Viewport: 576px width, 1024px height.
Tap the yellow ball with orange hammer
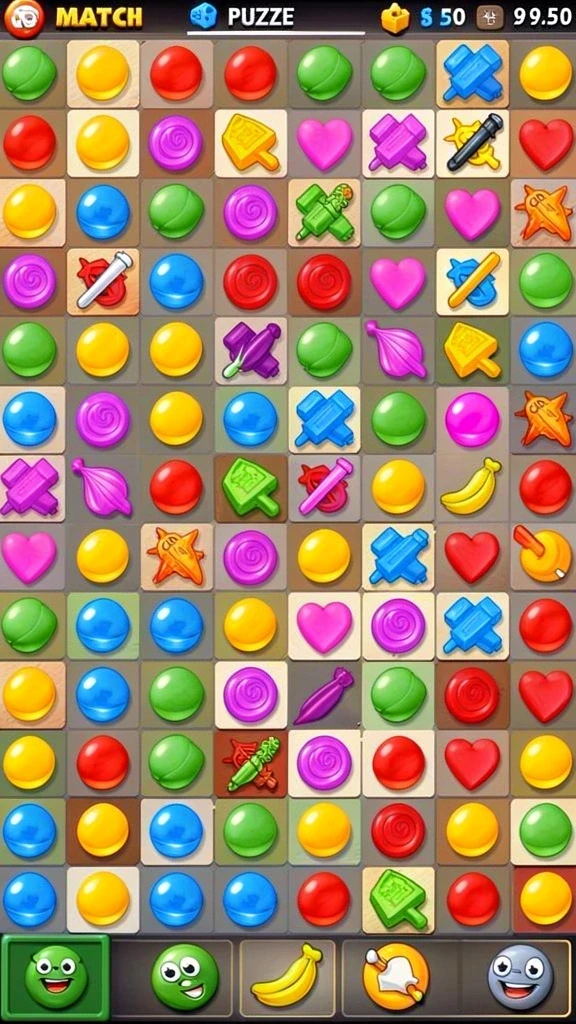(541, 555)
